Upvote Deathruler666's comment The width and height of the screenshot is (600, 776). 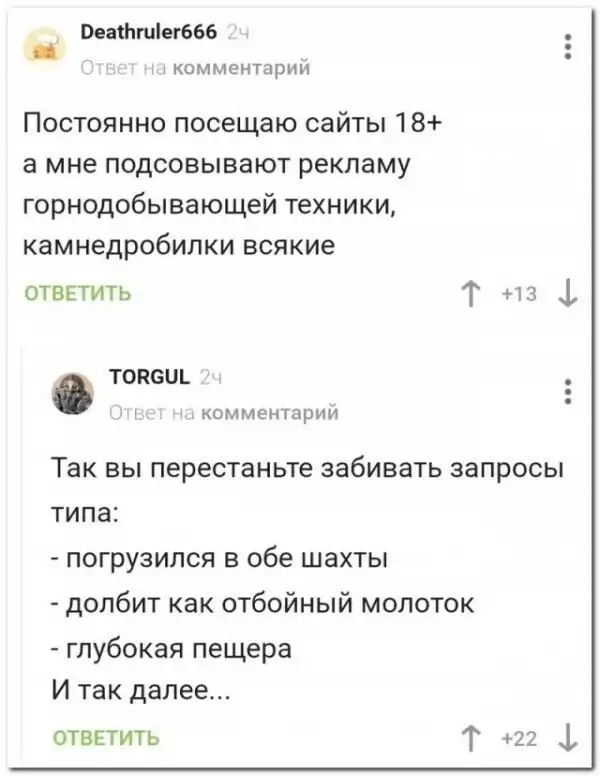coord(471,293)
